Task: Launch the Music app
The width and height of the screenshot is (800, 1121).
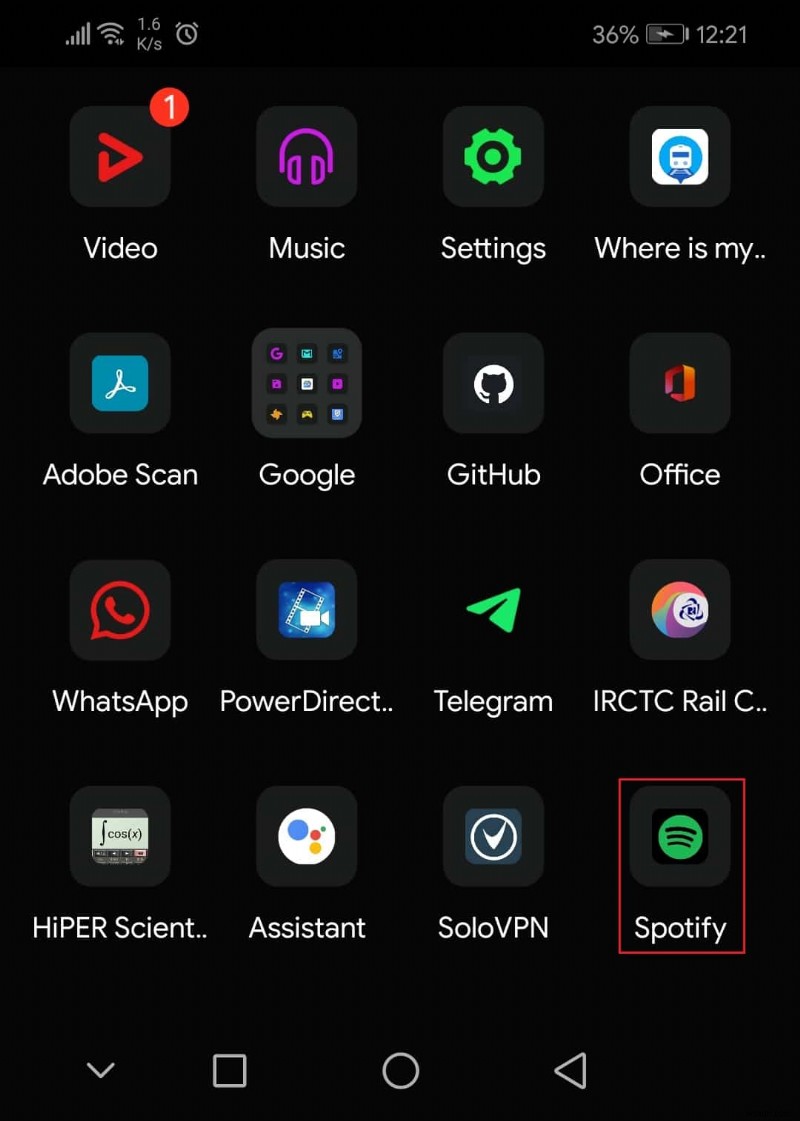Action: (306, 157)
